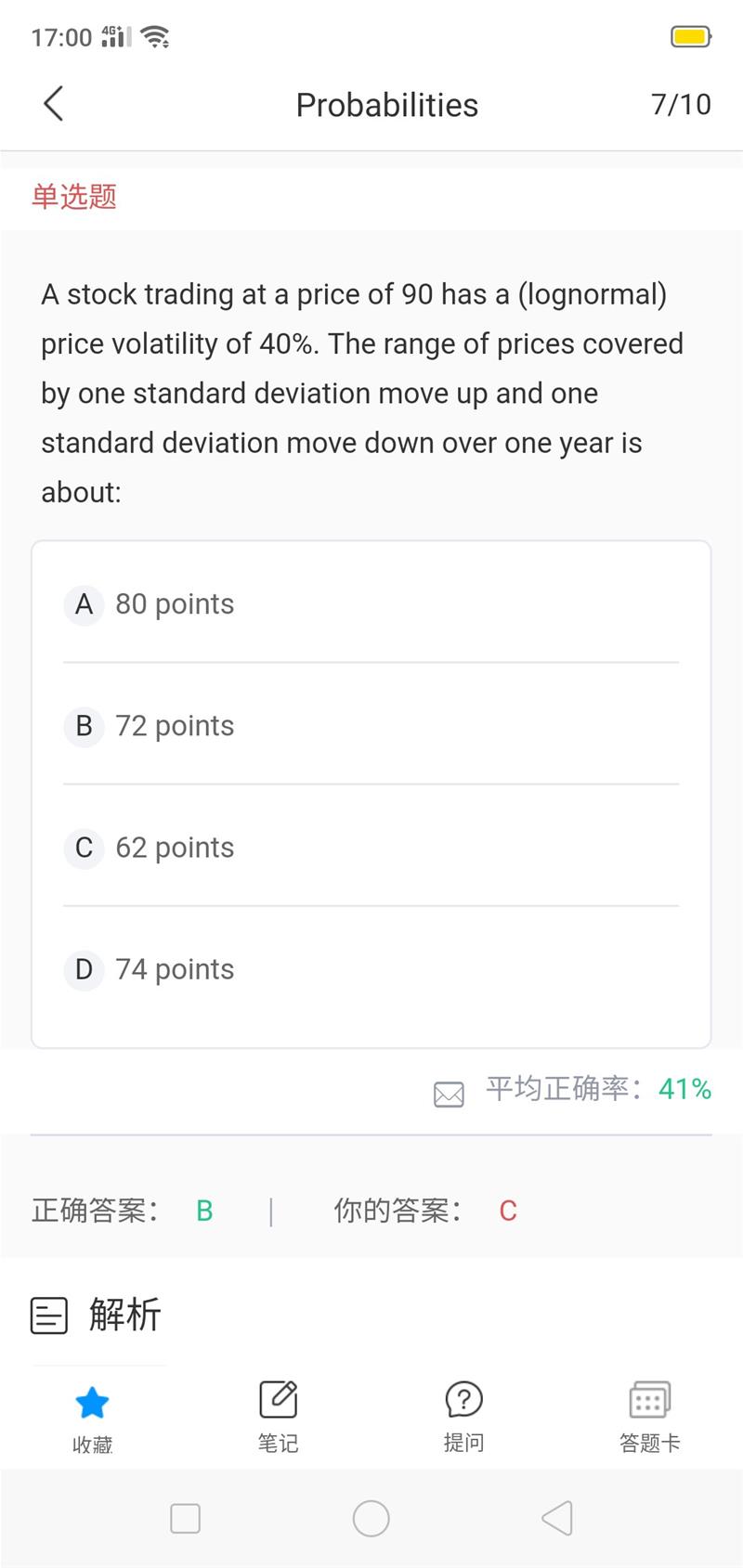Choose option D 74 points
Screen dimensions: 743x1568
[x=371, y=968]
